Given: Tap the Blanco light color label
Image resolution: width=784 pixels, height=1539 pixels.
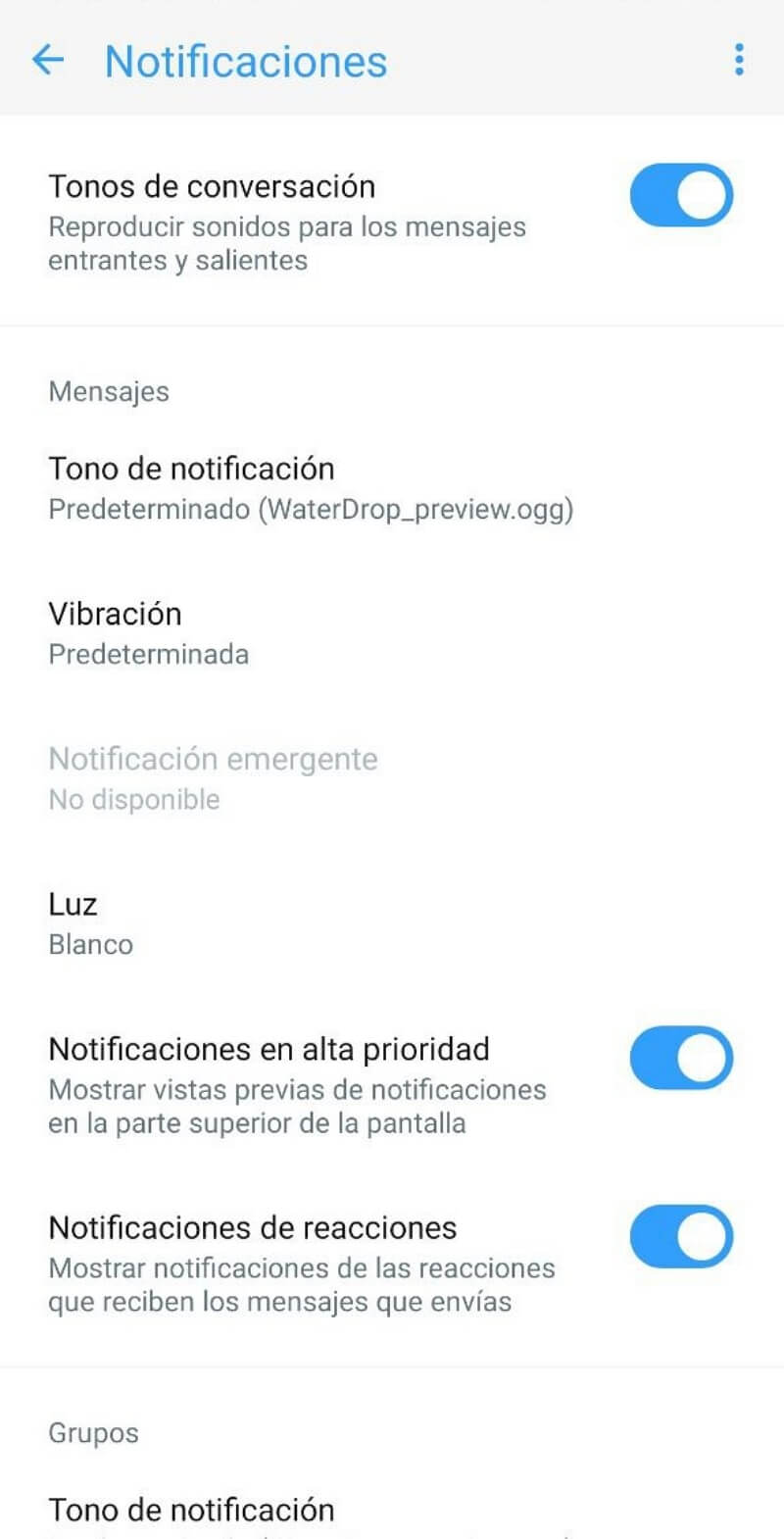Looking at the screenshot, I should pyautogui.click(x=90, y=944).
